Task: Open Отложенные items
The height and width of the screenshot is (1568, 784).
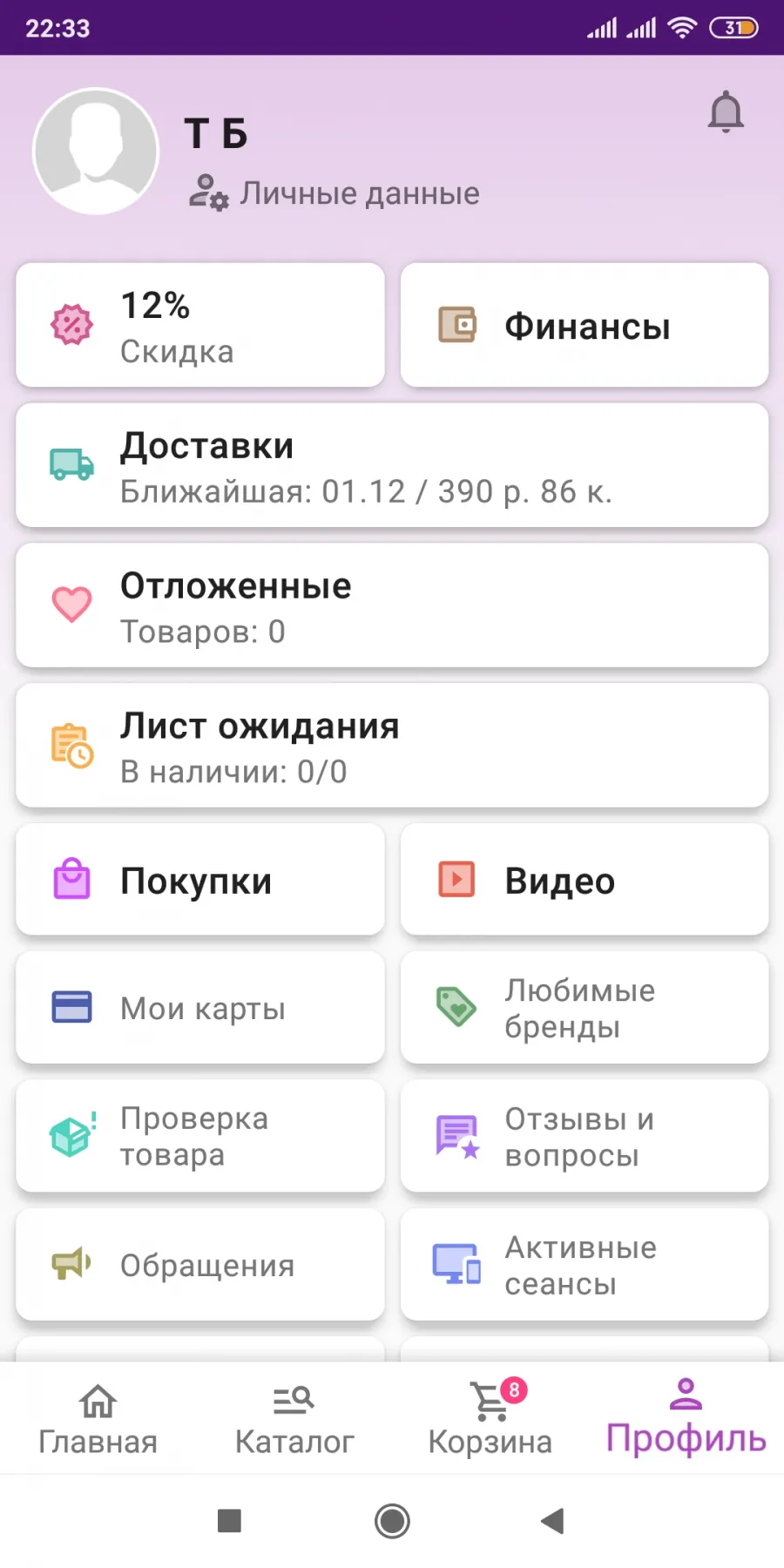Action: pos(392,605)
